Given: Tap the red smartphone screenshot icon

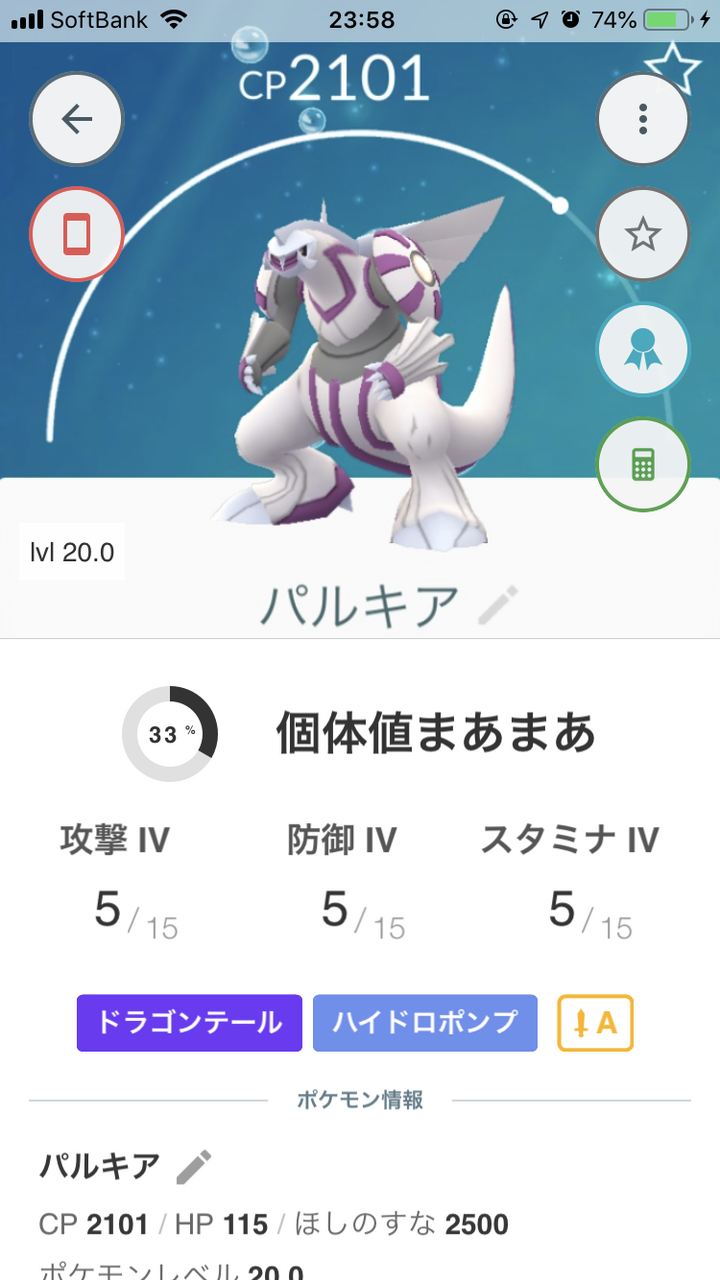Looking at the screenshot, I should [x=76, y=234].
